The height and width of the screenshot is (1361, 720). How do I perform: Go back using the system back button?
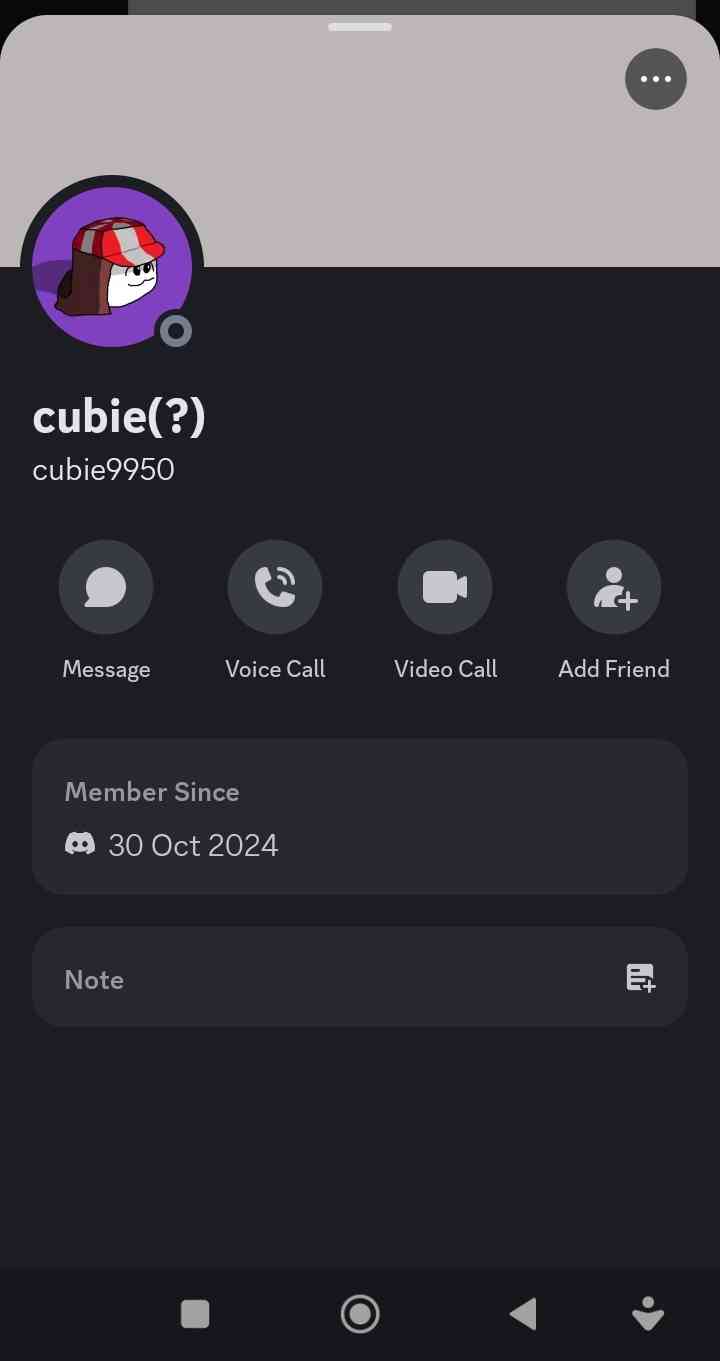pos(523,1314)
